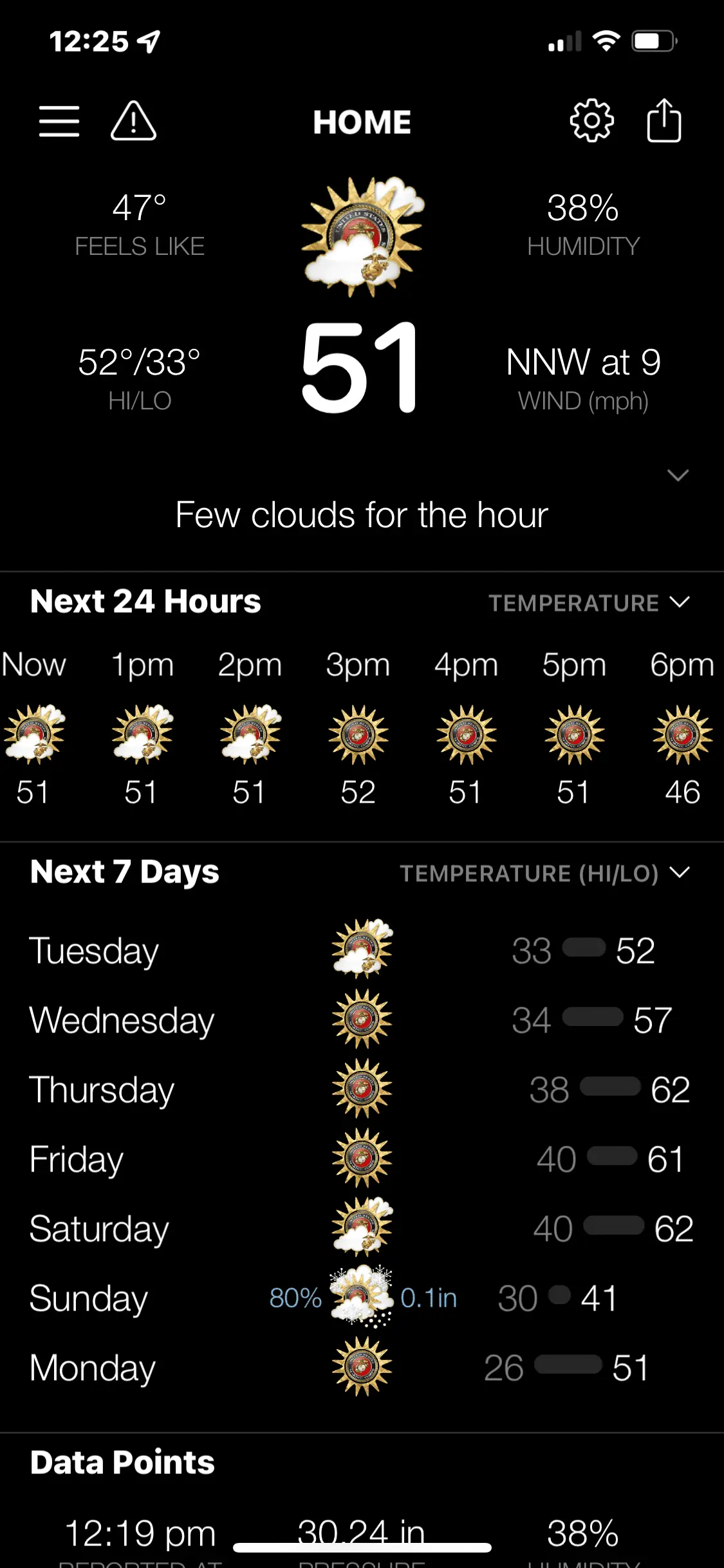The height and width of the screenshot is (1568, 724).
Task: Open weather alerts warning icon
Action: pos(133,121)
